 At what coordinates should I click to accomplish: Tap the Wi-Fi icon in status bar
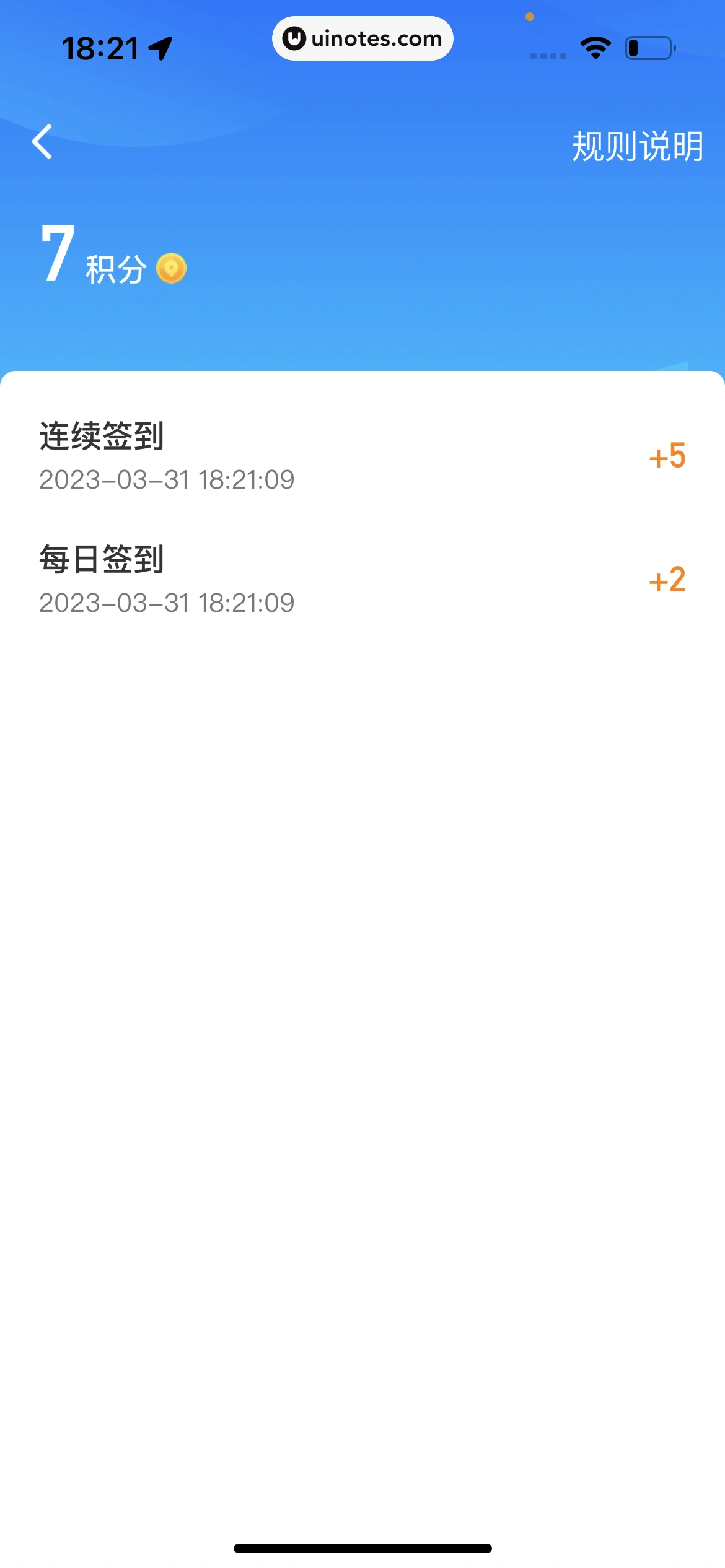coord(594,46)
